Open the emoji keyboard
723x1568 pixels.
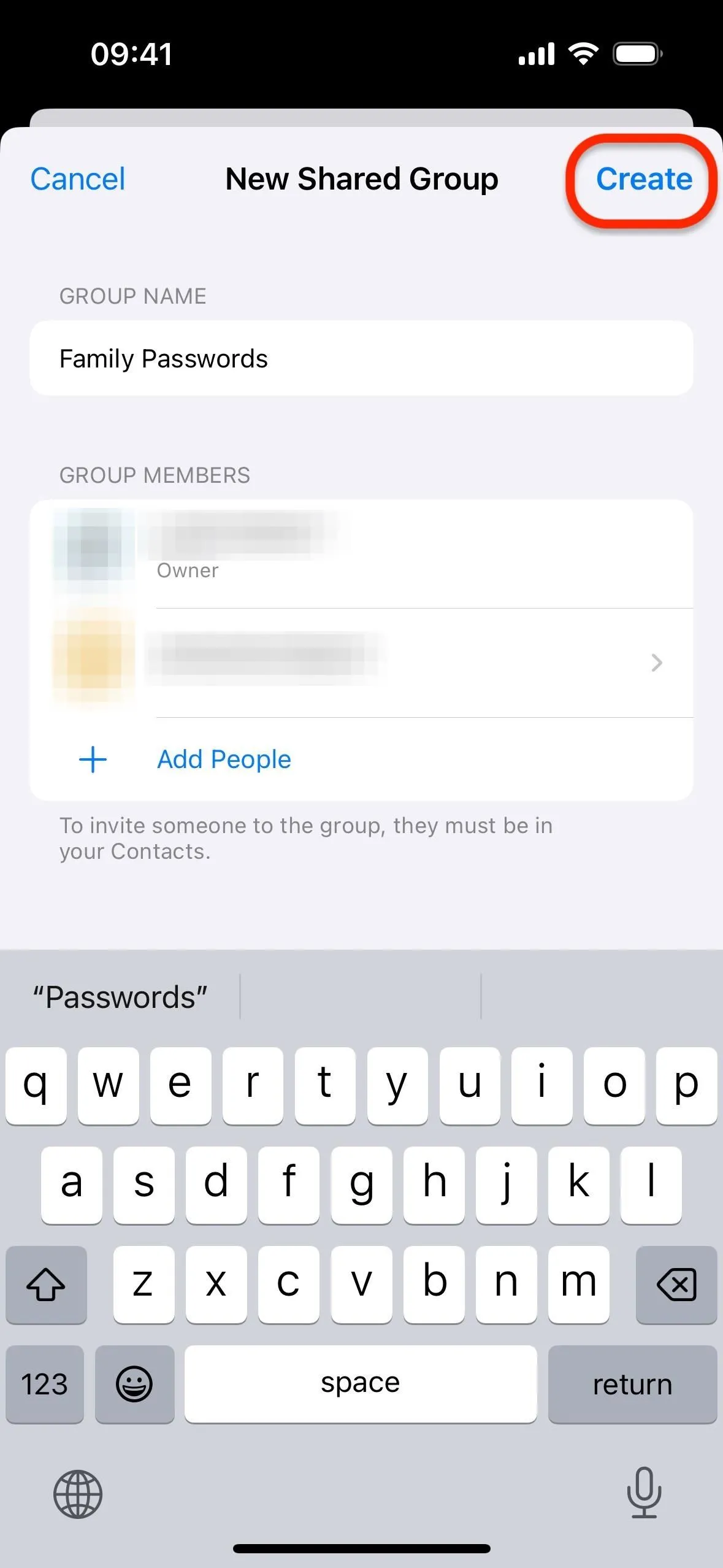134,1385
